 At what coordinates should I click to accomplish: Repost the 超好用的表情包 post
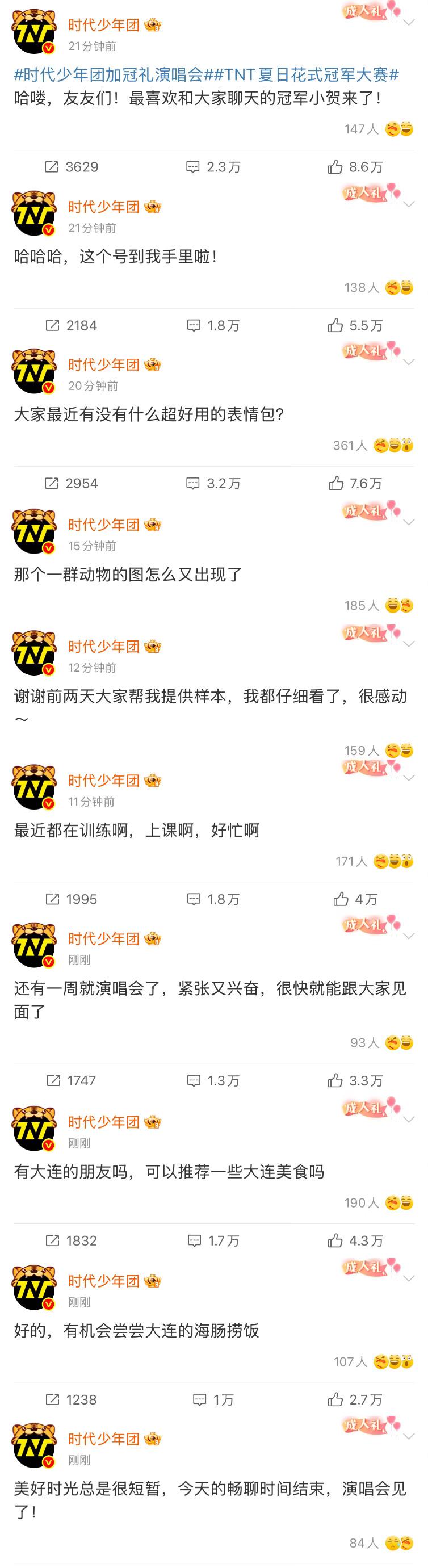(x=72, y=483)
